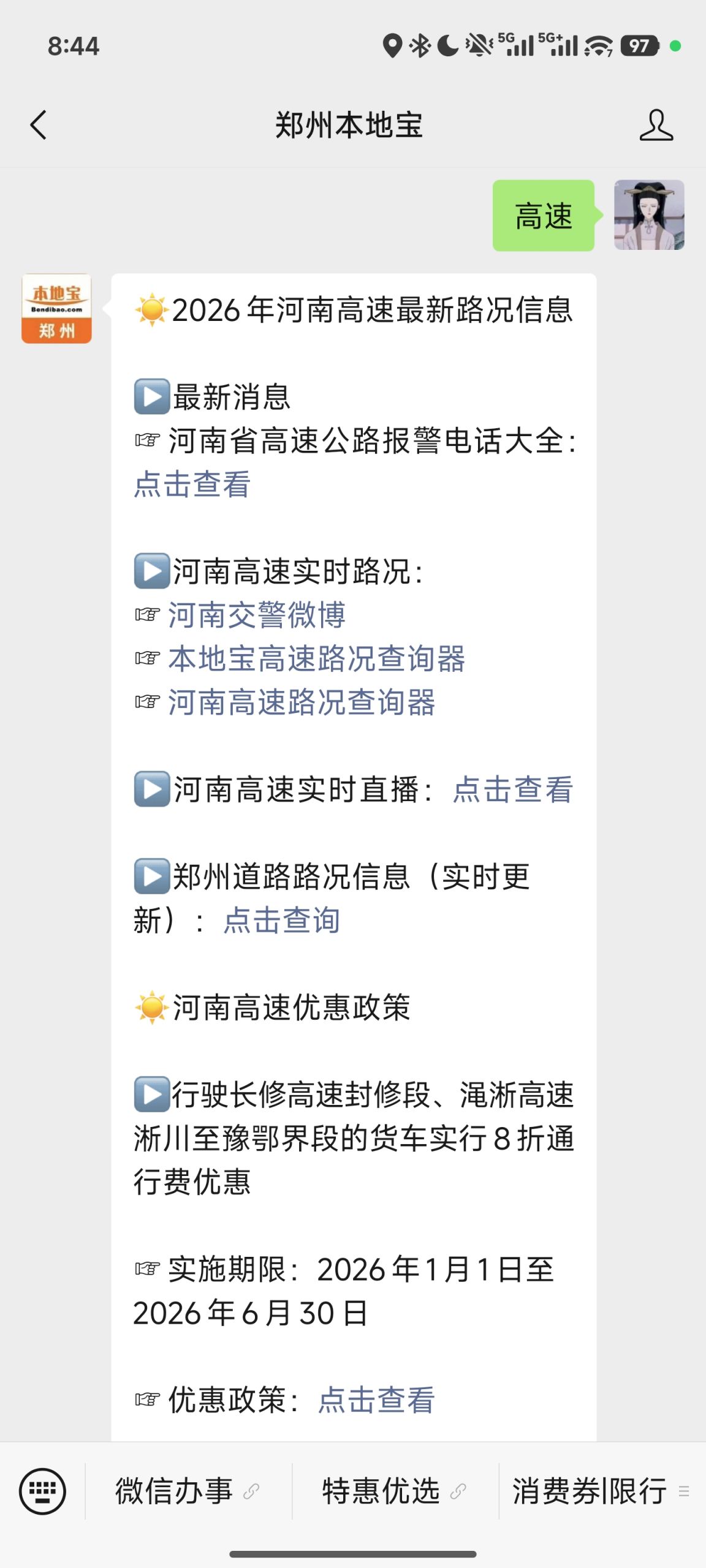Tap the back arrow to leave chat

(39, 124)
